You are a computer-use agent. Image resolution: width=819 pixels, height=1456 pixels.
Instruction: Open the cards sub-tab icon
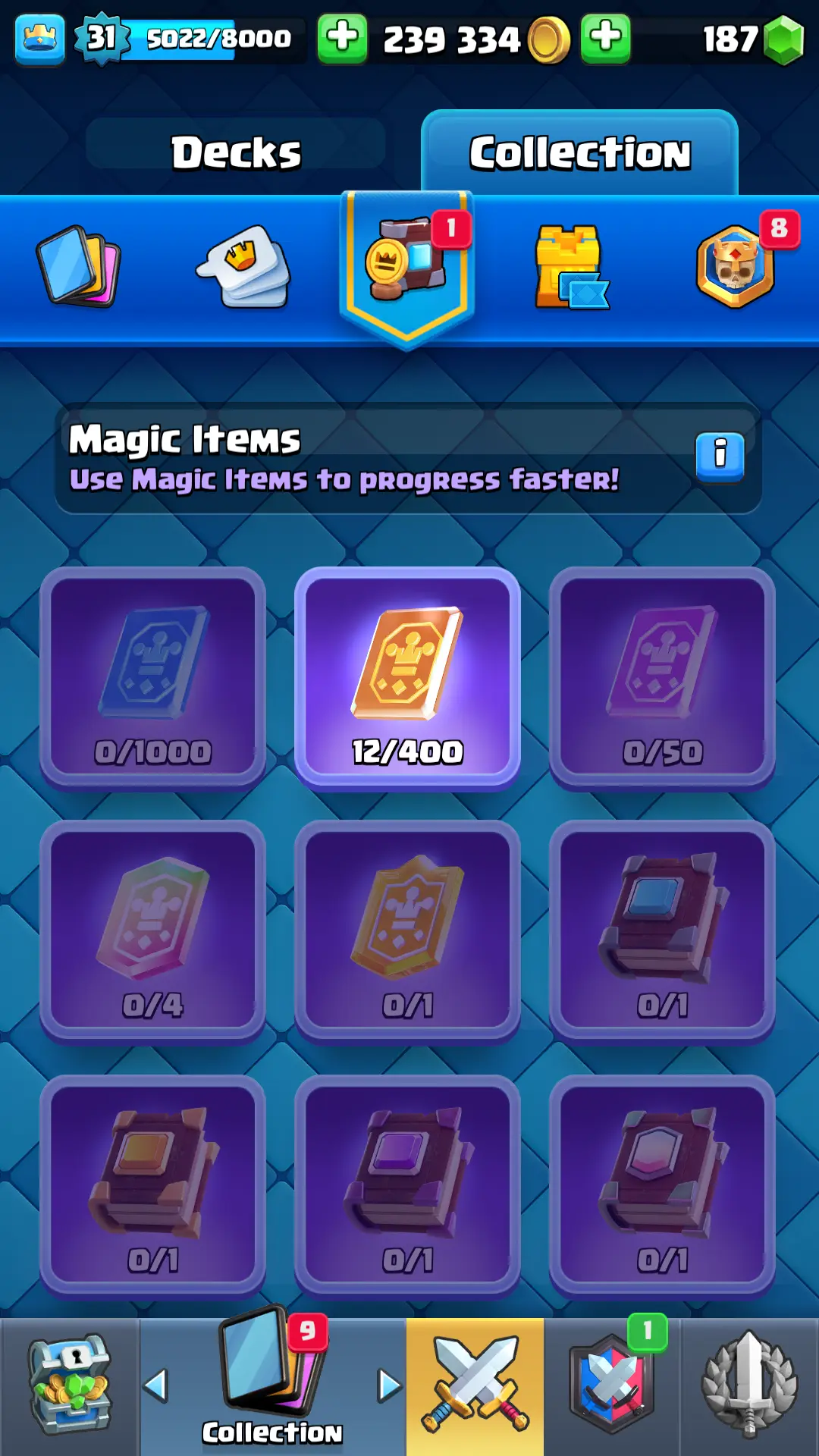pos(79,267)
